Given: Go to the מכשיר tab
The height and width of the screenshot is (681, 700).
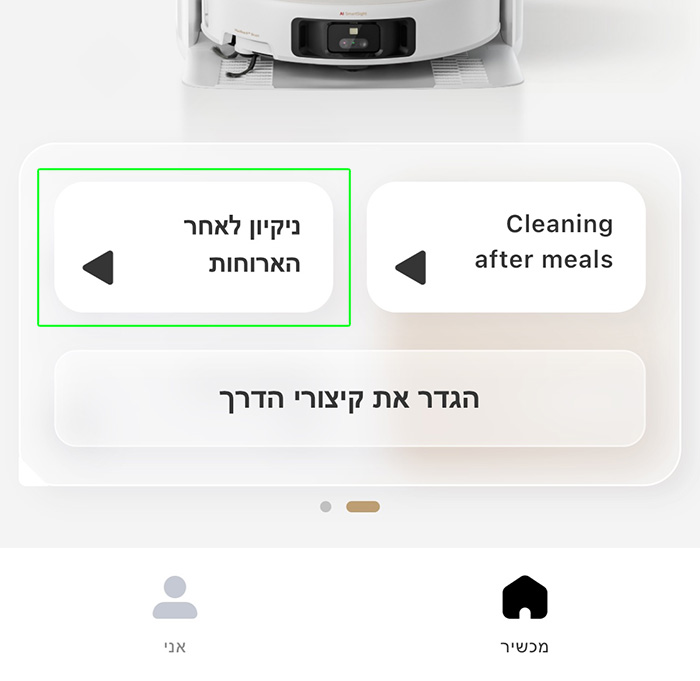Looking at the screenshot, I should [524, 614].
